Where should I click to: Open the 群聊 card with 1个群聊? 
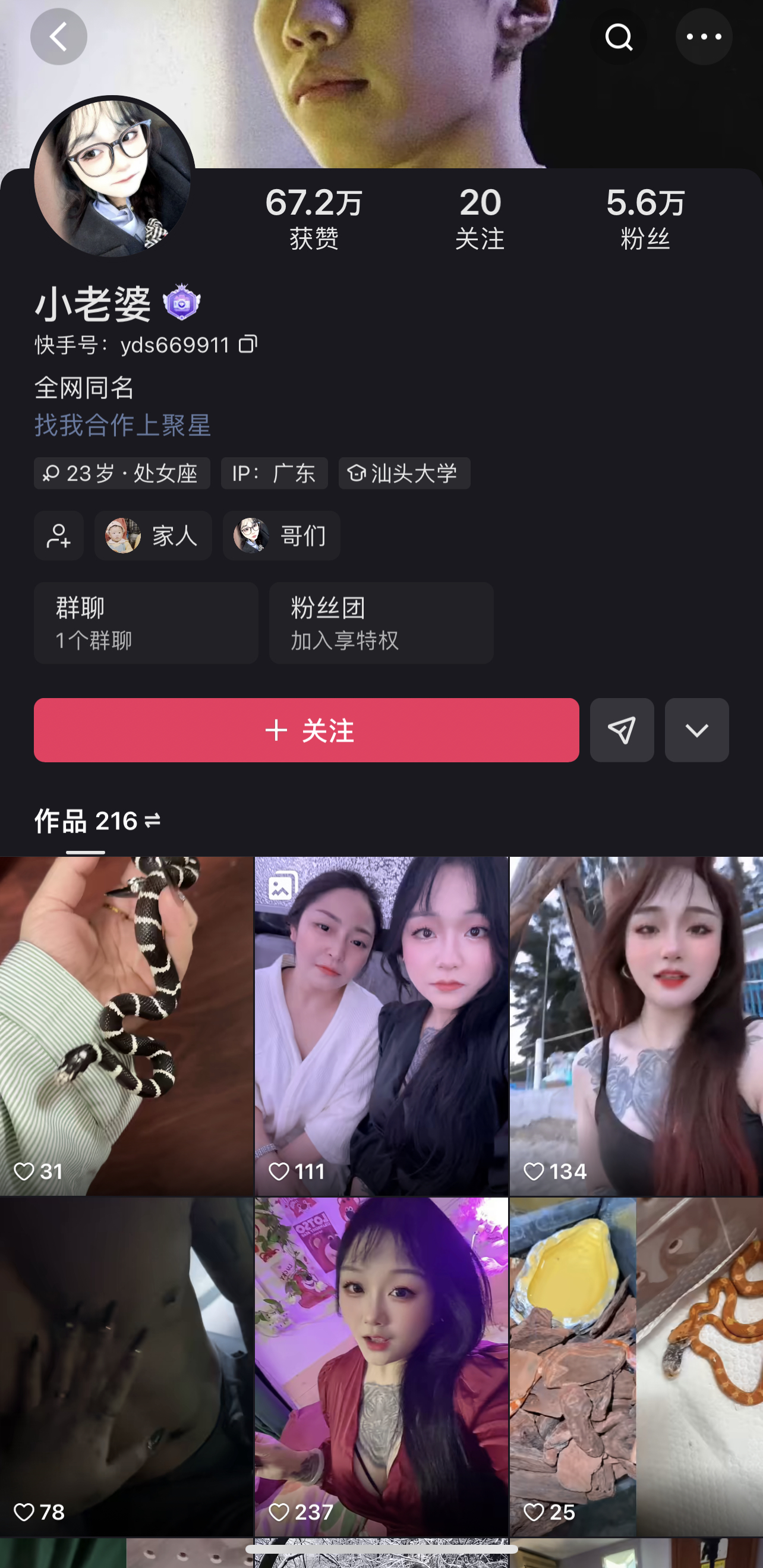click(146, 623)
